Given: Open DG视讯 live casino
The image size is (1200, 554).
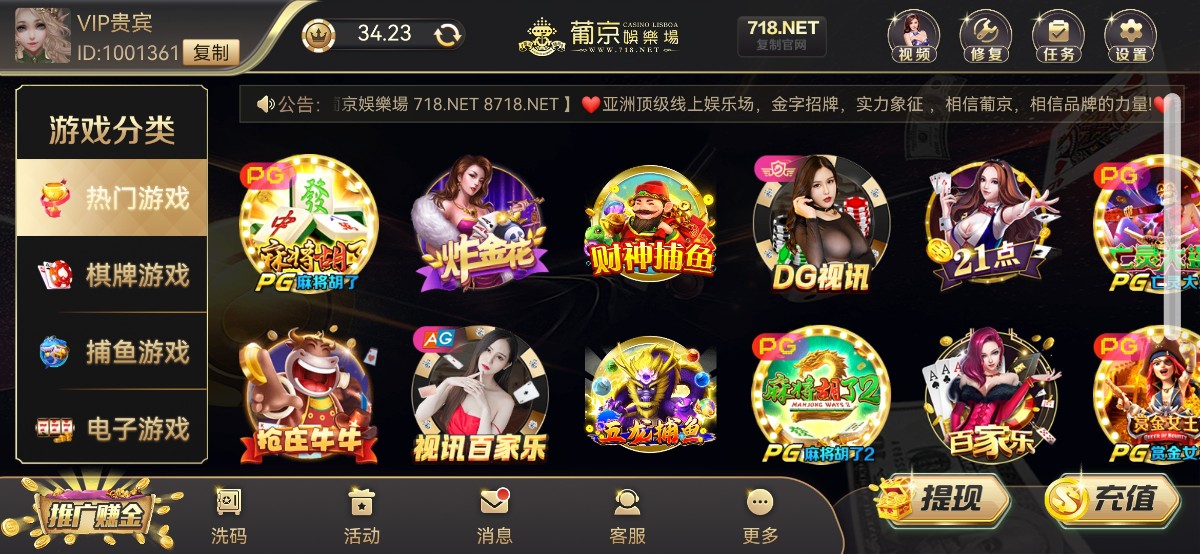Looking at the screenshot, I should (x=820, y=225).
